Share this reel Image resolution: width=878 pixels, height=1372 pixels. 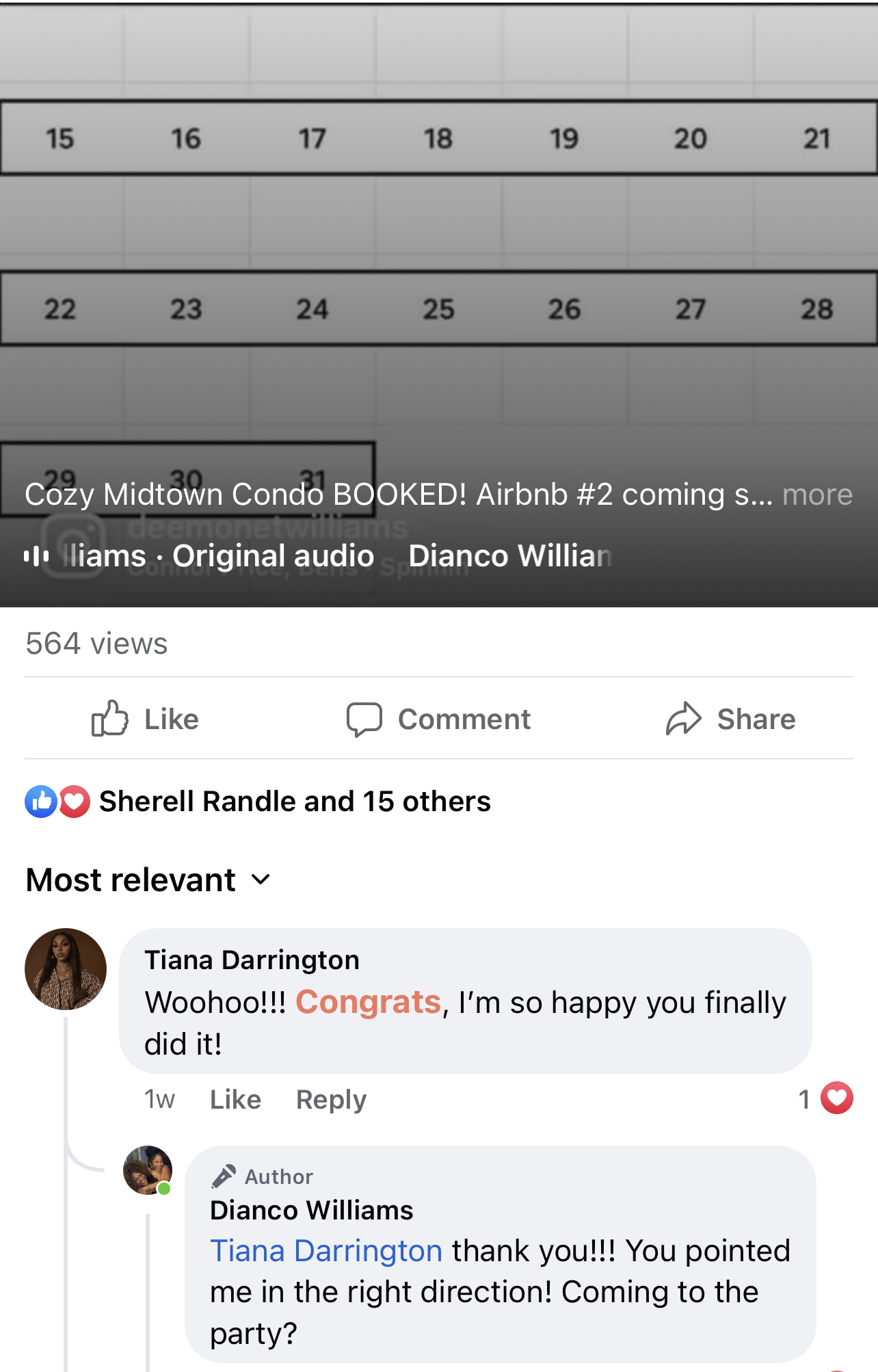(730, 719)
